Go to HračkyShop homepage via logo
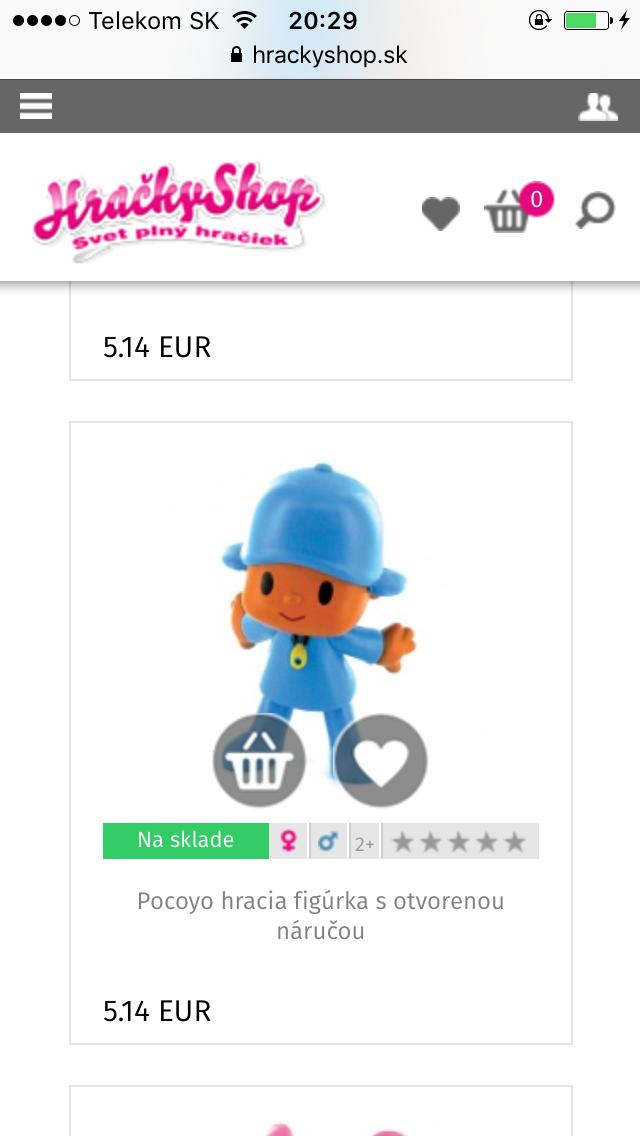640x1136 pixels. [x=177, y=211]
